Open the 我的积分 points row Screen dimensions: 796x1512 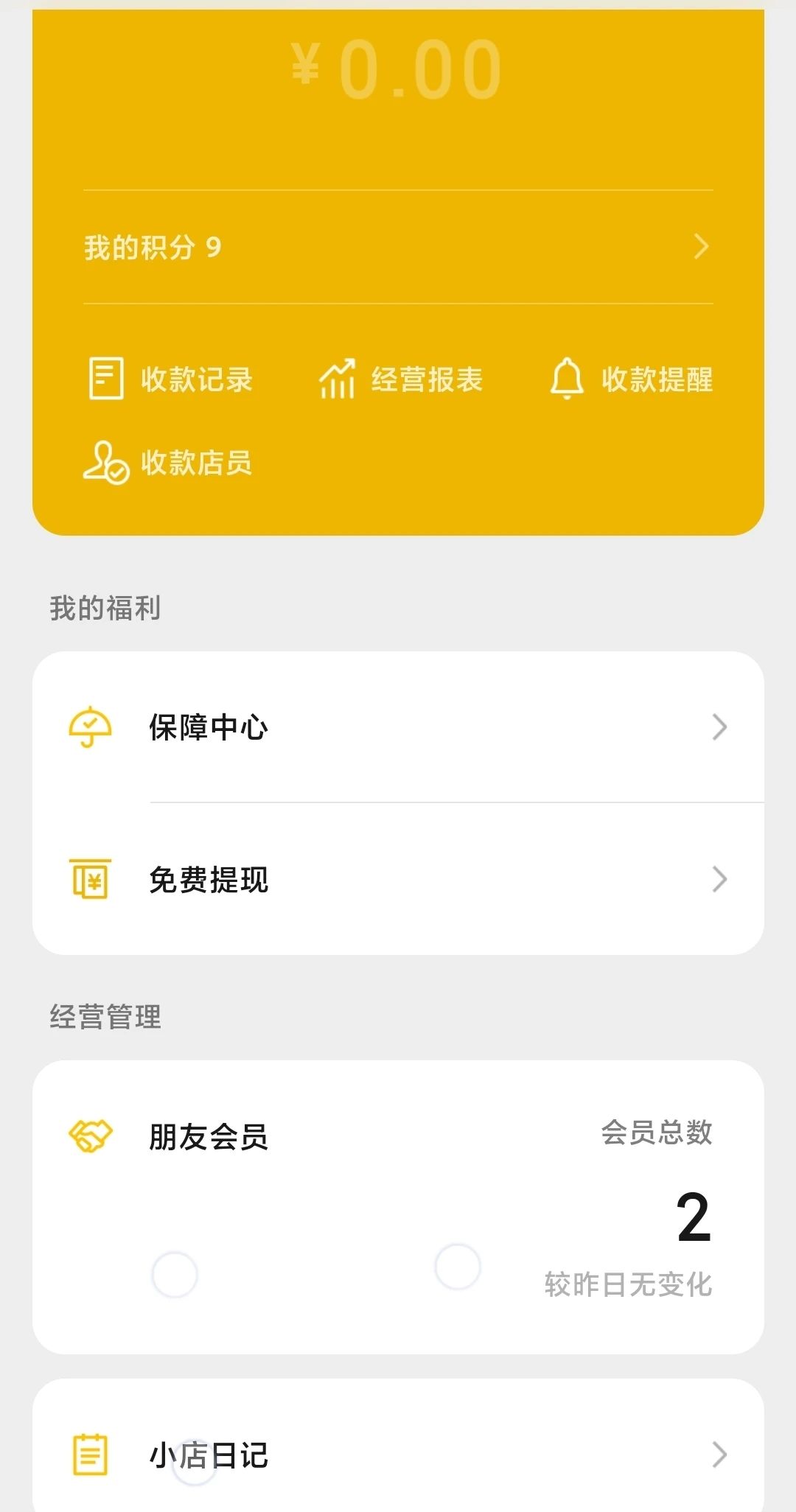click(x=398, y=247)
